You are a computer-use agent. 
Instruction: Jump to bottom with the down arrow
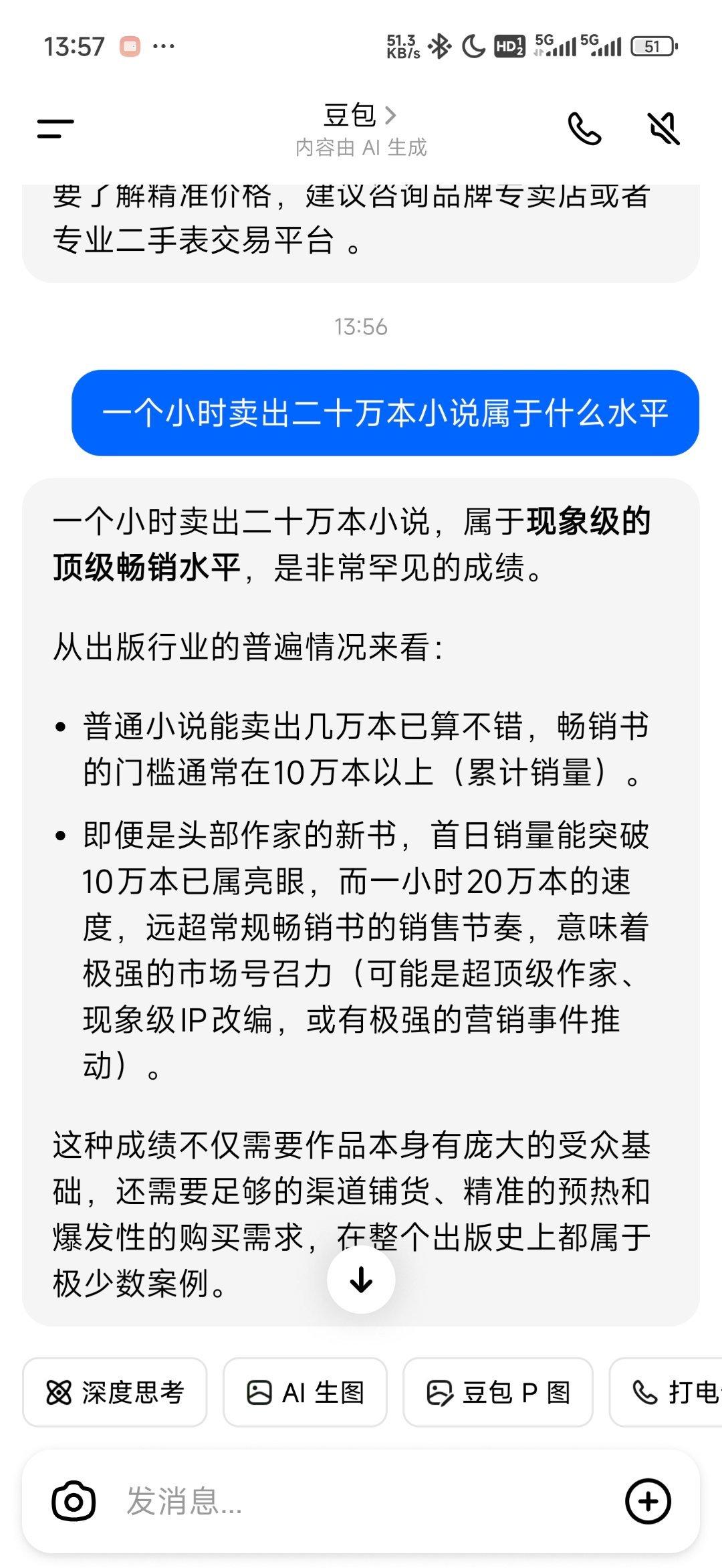[x=361, y=1280]
